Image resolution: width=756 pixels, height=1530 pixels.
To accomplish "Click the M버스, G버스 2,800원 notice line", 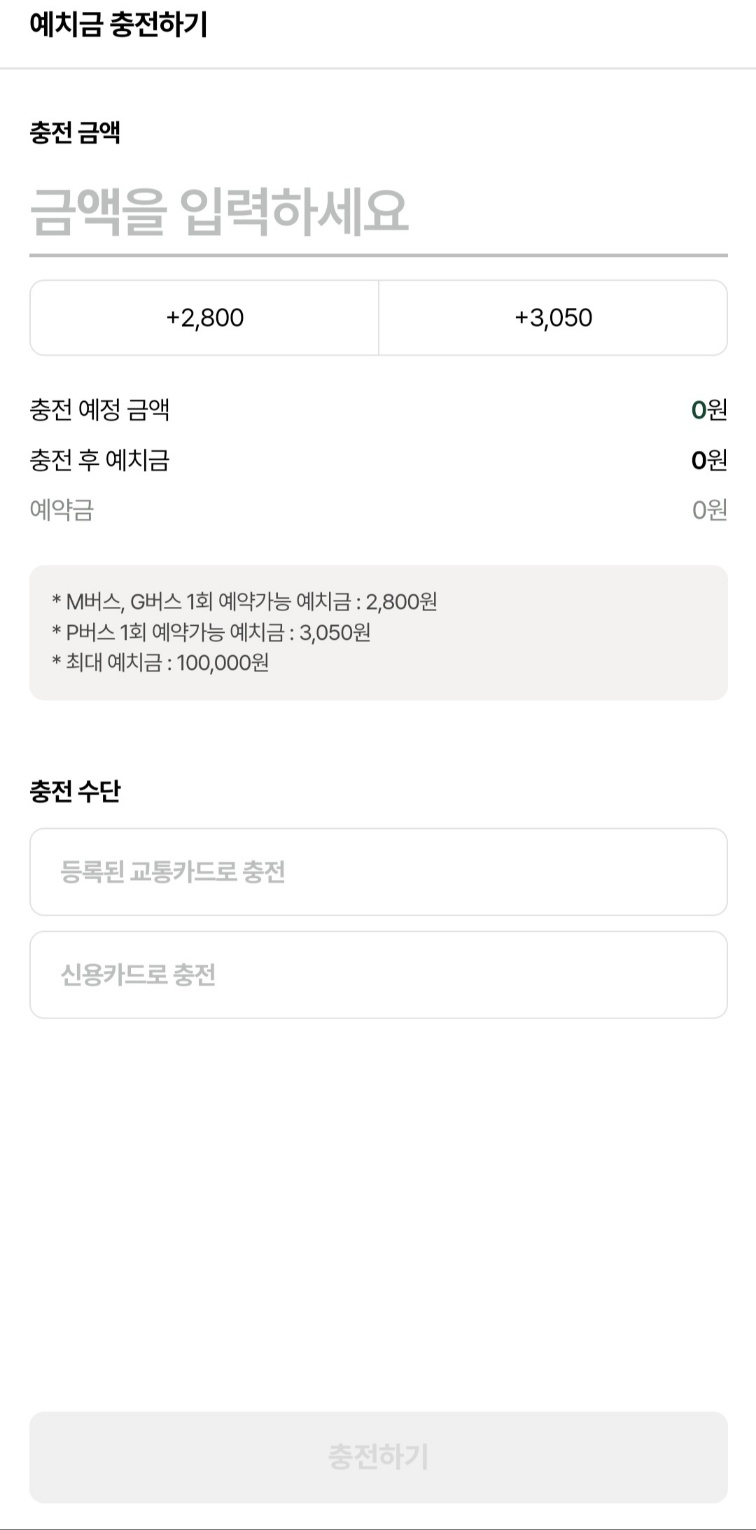I will pyautogui.click(x=244, y=599).
